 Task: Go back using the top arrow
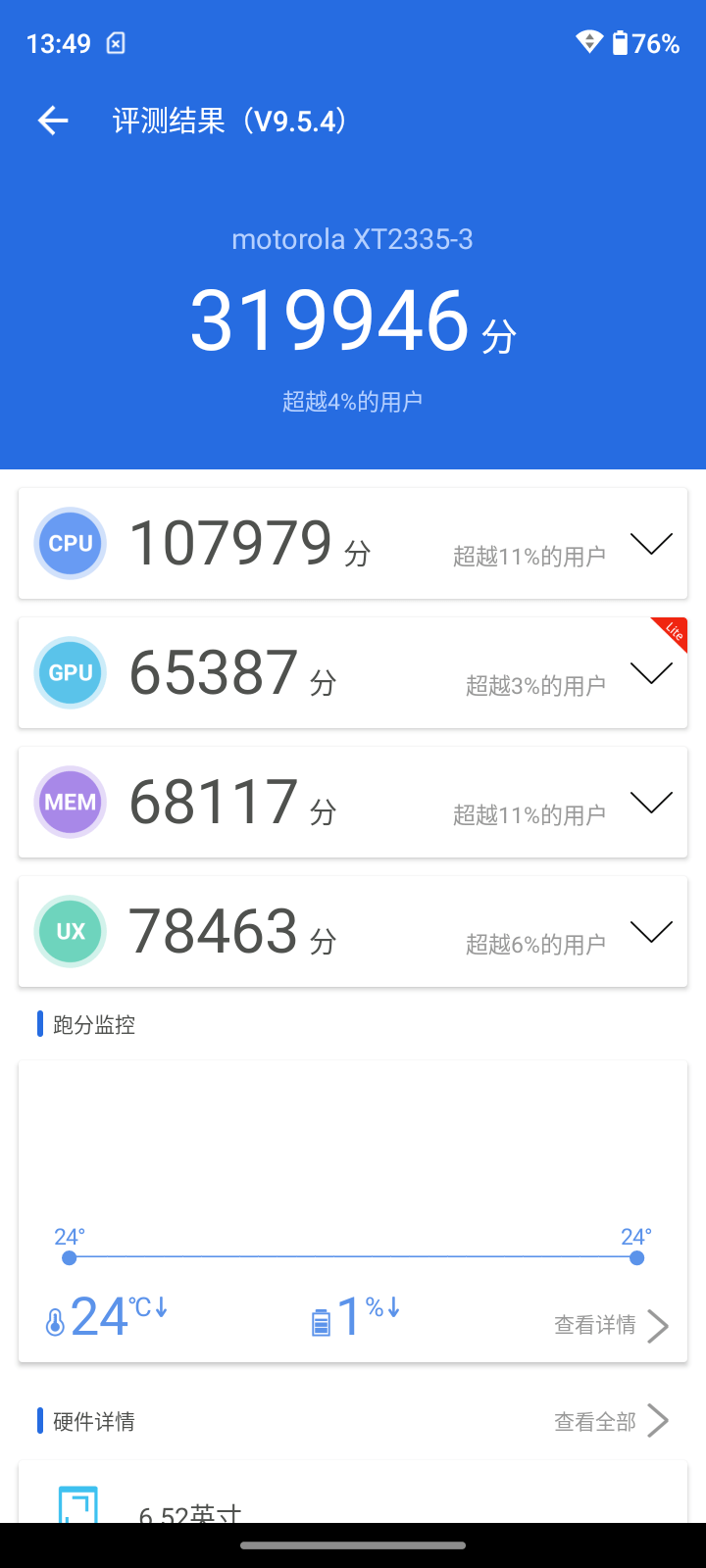pos(53,121)
